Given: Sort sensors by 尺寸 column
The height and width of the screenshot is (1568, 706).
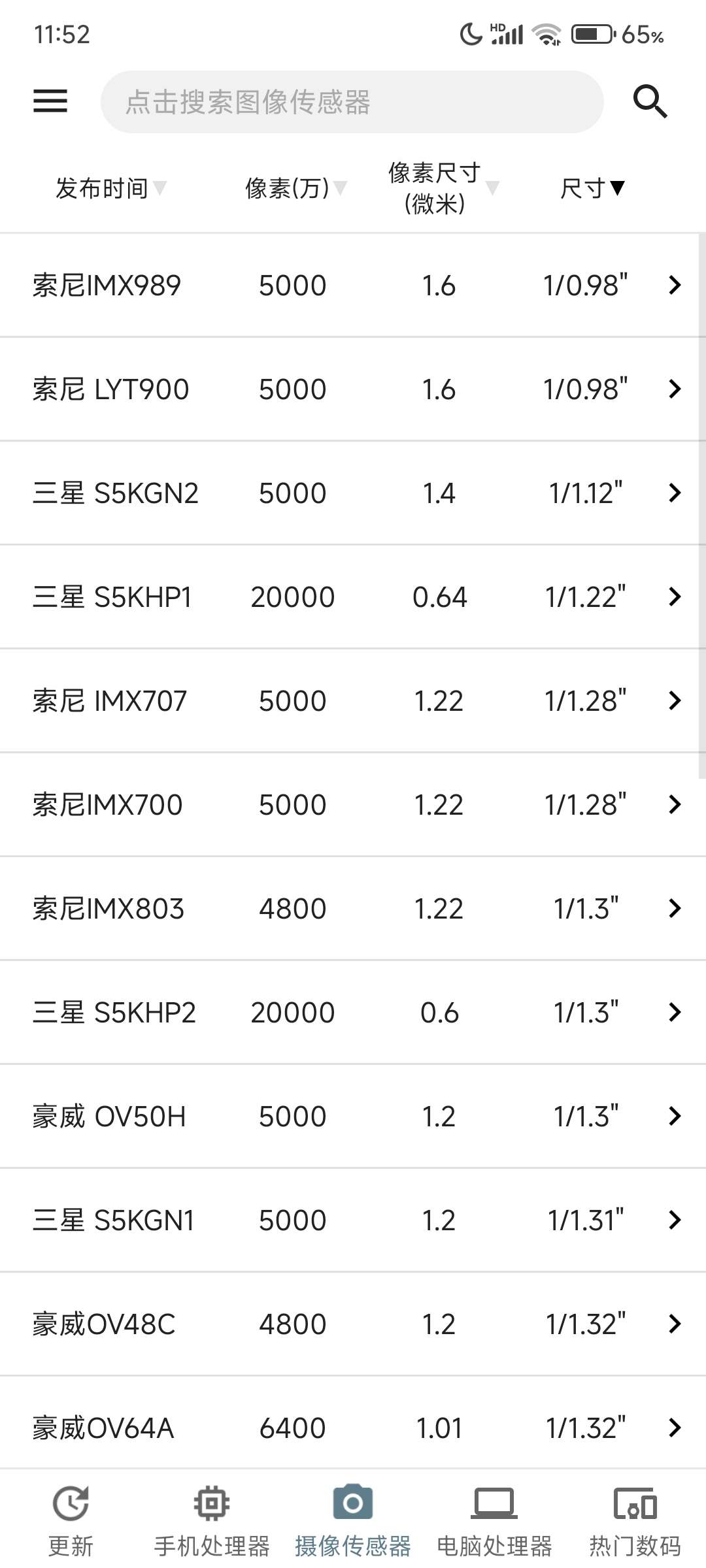Looking at the screenshot, I should coord(592,188).
